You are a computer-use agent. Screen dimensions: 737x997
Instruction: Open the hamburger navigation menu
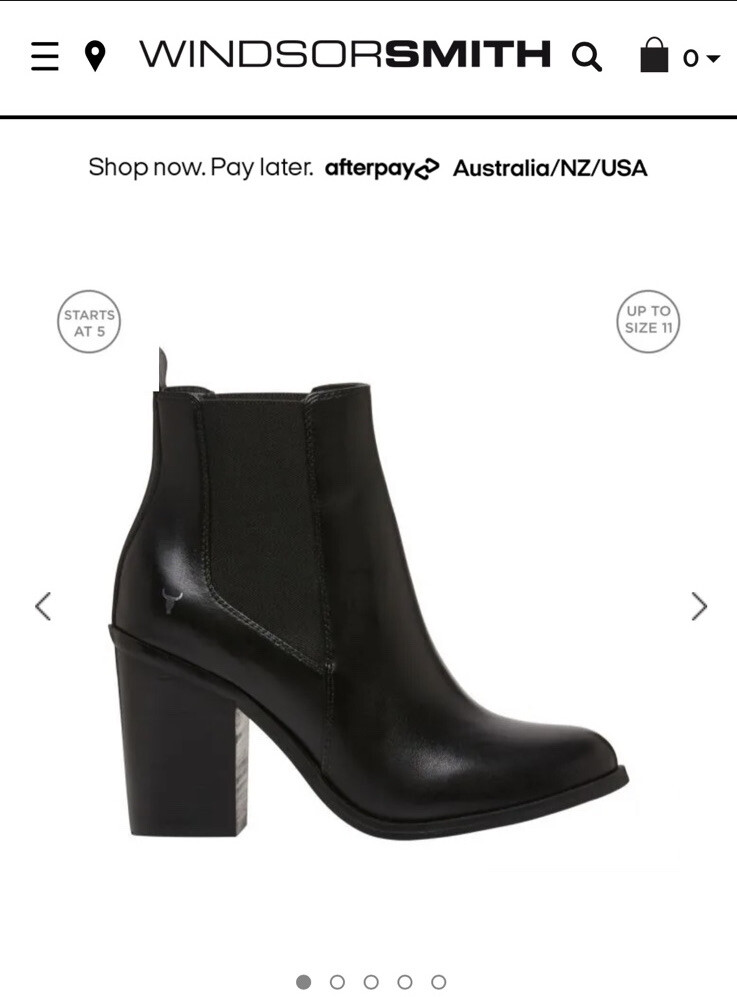coord(45,57)
